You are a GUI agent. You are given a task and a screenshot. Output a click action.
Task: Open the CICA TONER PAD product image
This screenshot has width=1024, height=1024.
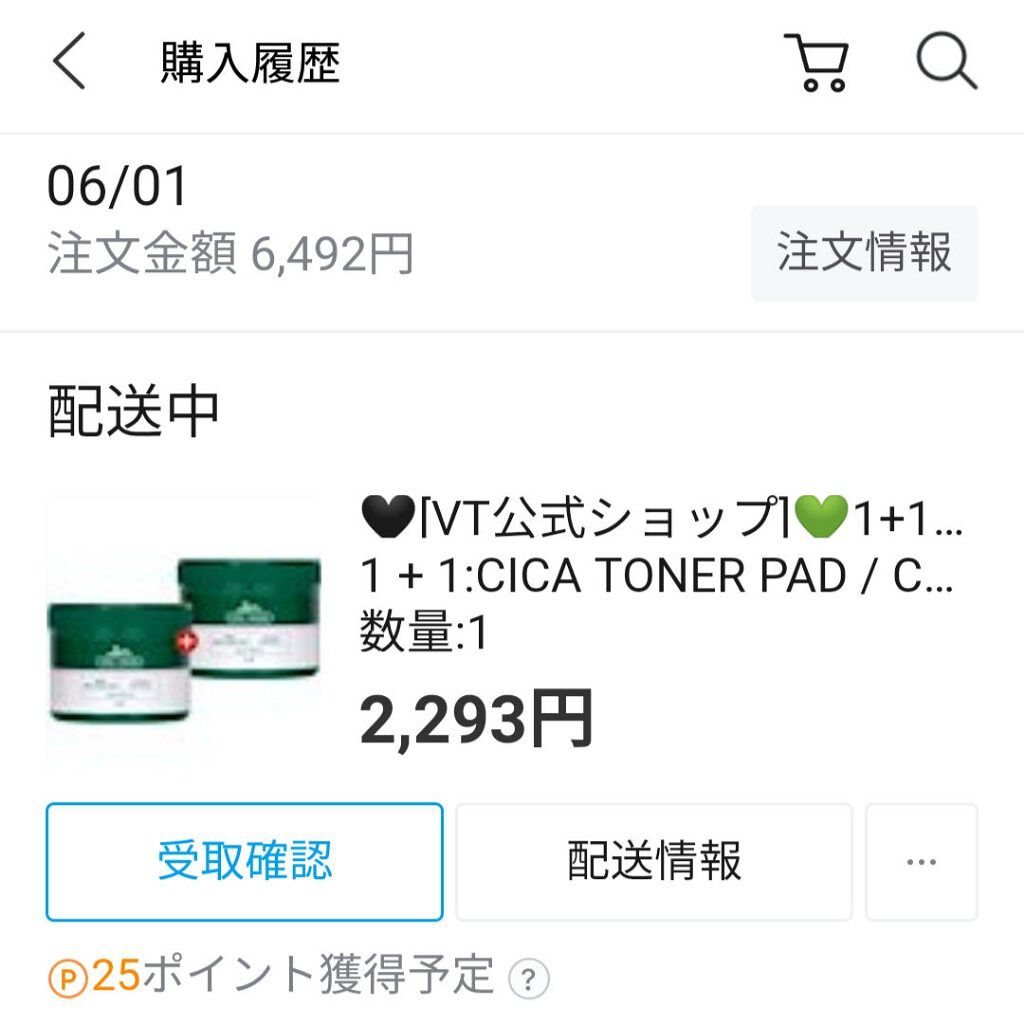(x=184, y=631)
